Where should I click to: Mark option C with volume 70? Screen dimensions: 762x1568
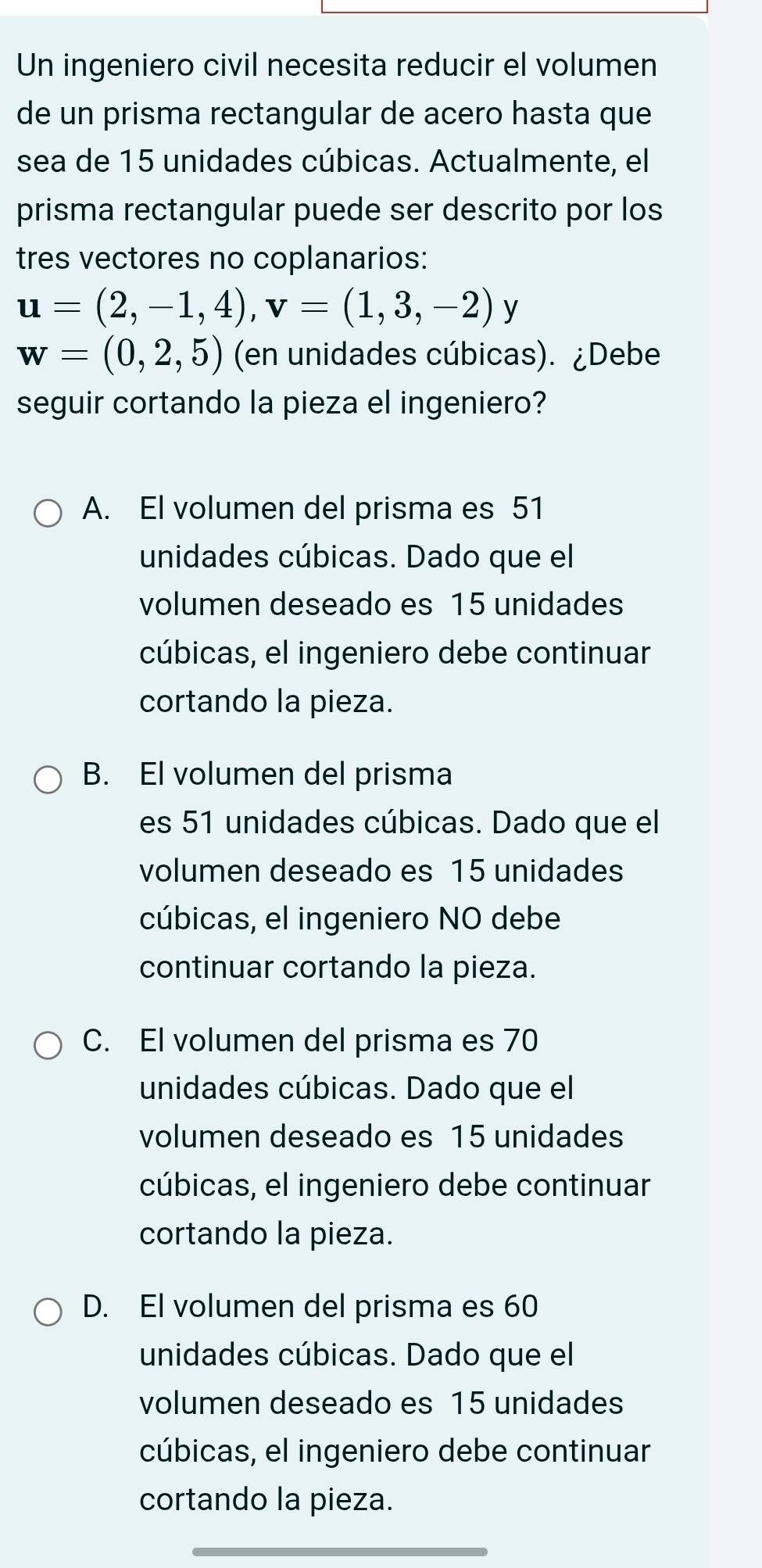click(48, 1045)
